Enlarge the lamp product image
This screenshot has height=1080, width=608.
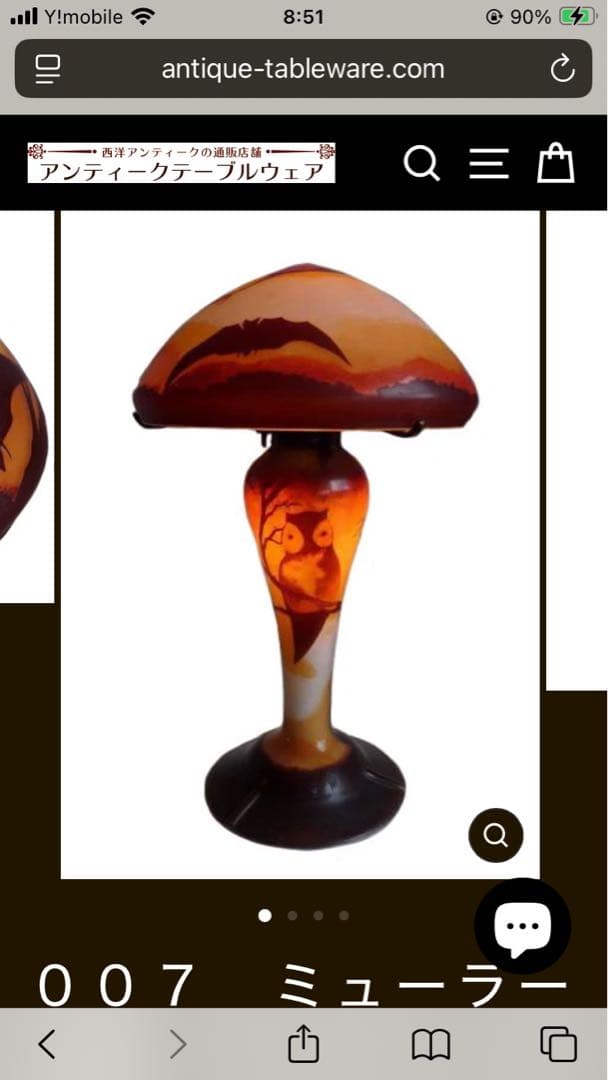coord(496,835)
